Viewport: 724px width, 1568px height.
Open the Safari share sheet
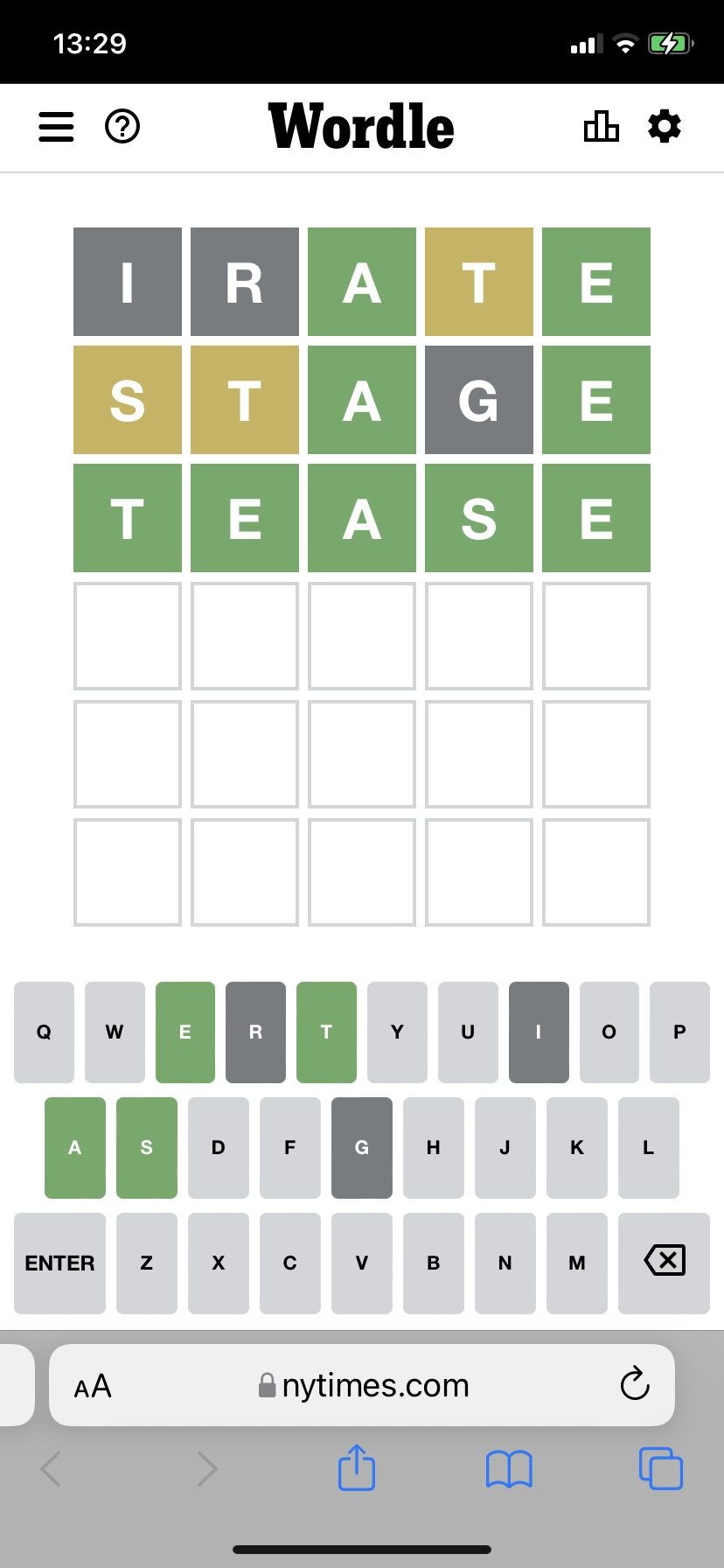(x=357, y=1467)
